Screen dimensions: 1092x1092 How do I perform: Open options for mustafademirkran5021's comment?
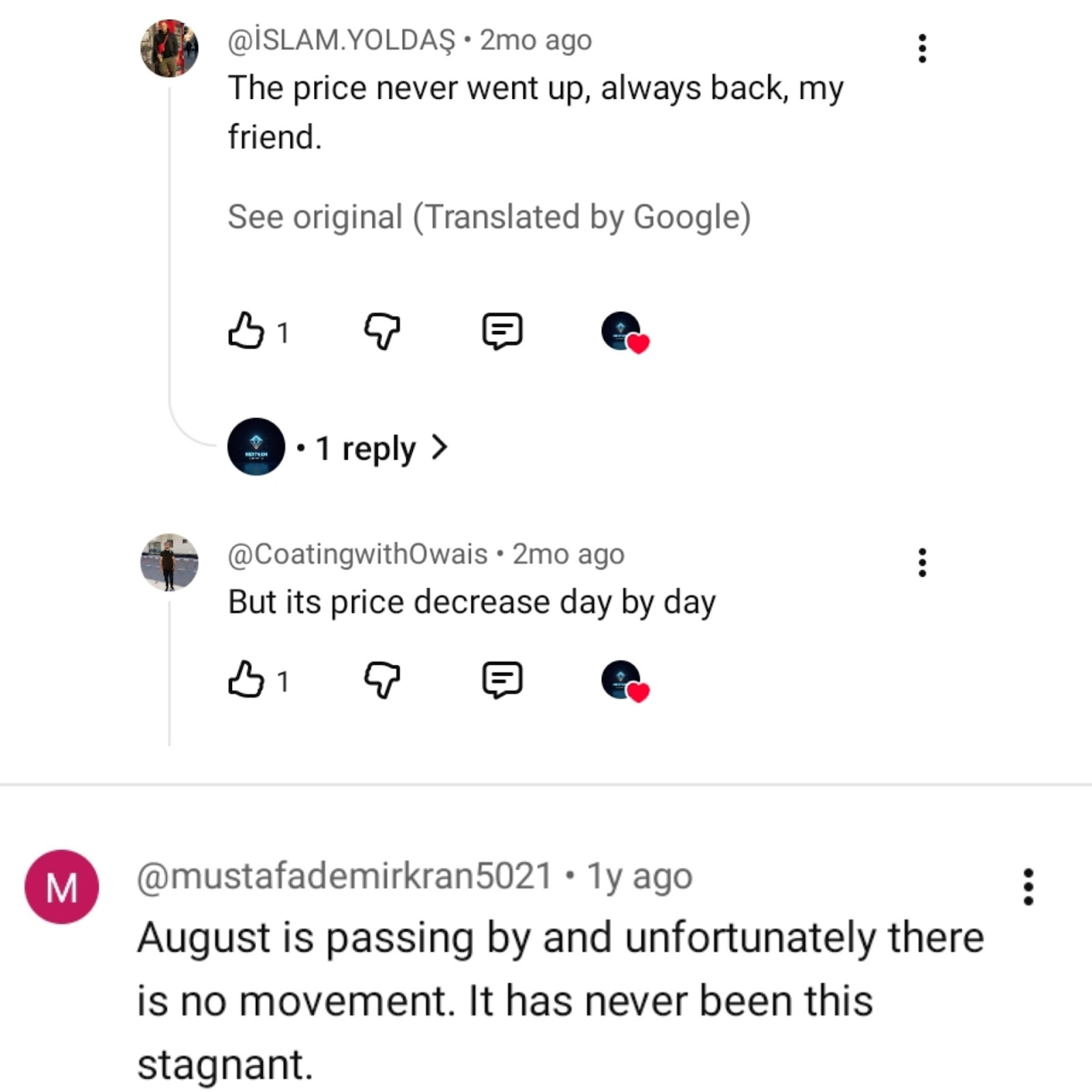click(x=1029, y=887)
